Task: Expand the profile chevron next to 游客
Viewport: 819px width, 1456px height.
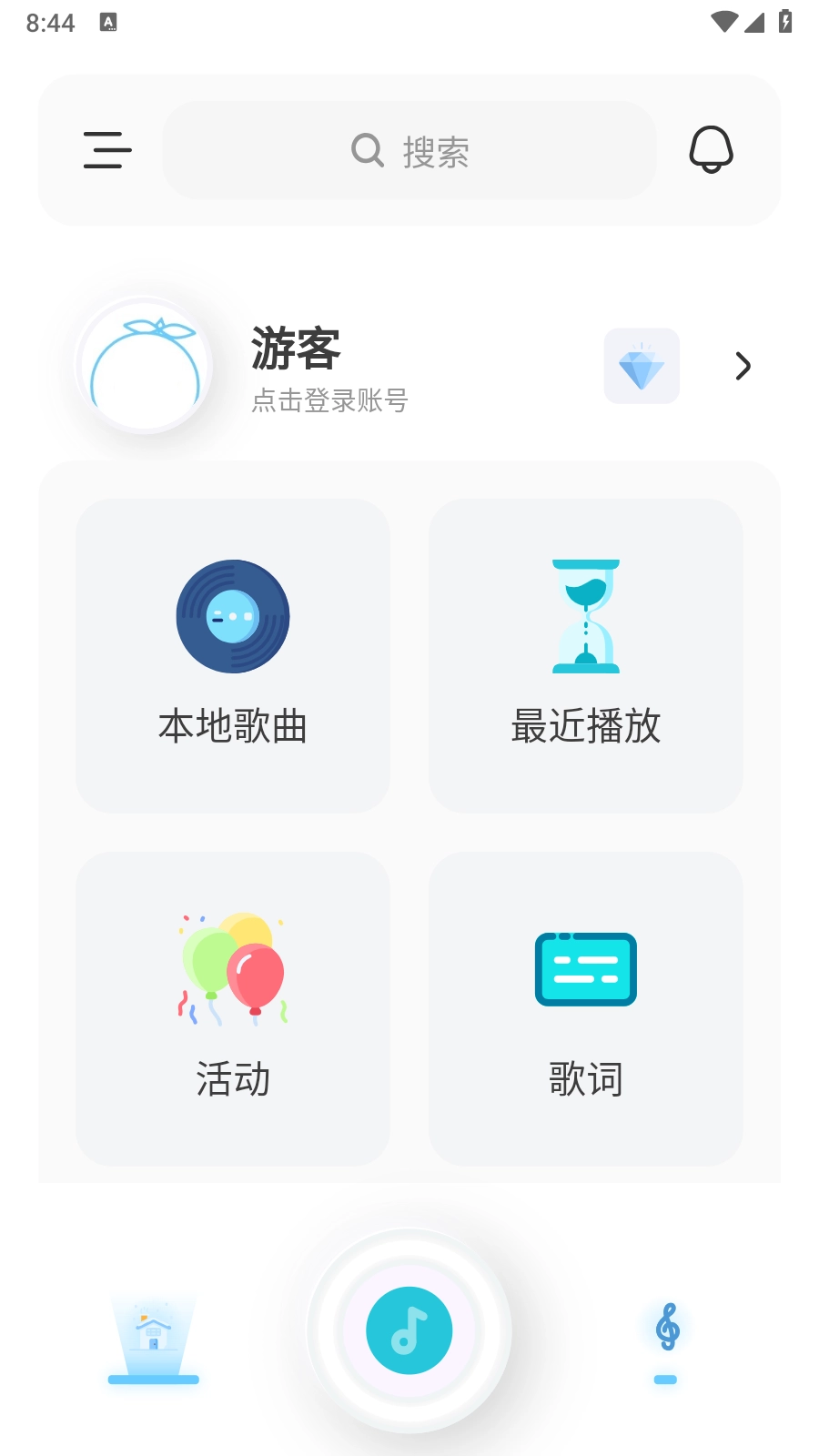Action: coord(742,366)
